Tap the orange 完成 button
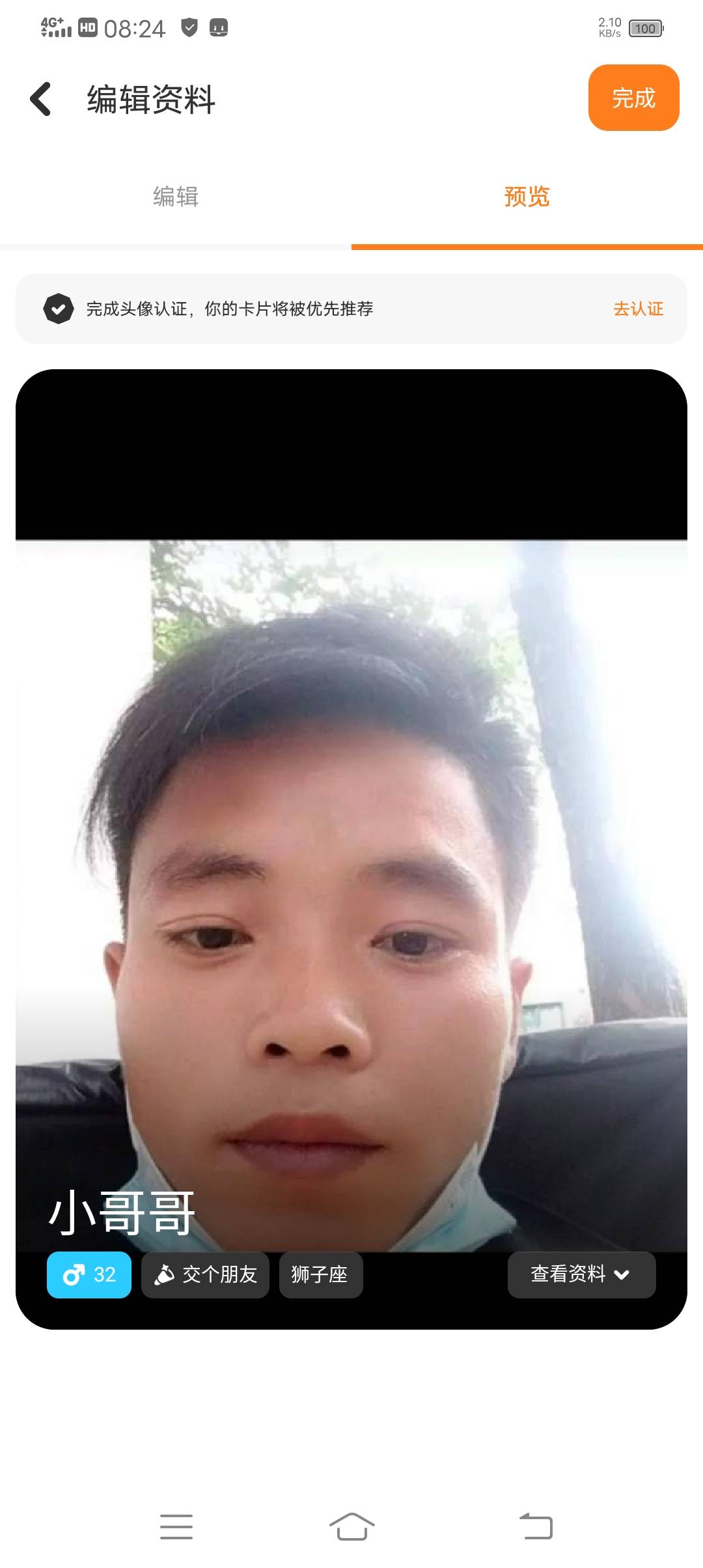Image resolution: width=703 pixels, height=1568 pixels. [633, 98]
